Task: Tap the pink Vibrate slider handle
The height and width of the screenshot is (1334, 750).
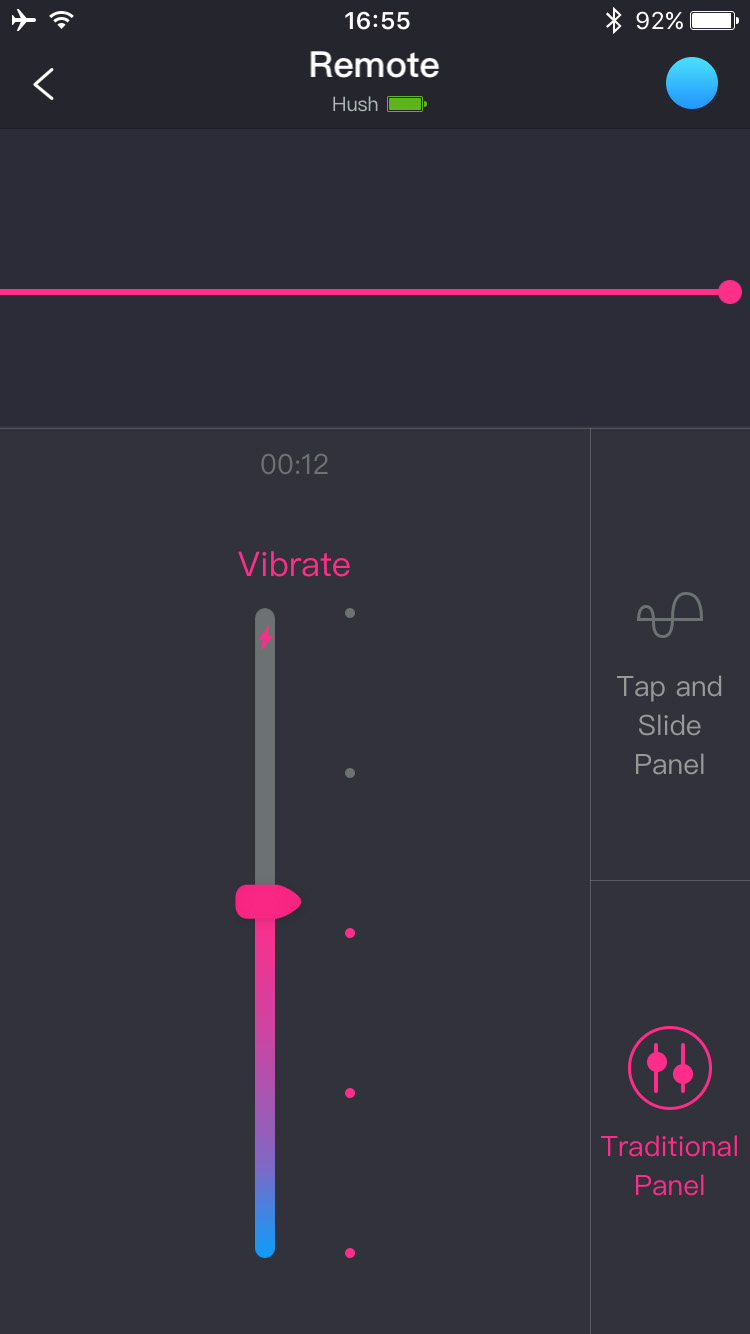Action: 267,901
